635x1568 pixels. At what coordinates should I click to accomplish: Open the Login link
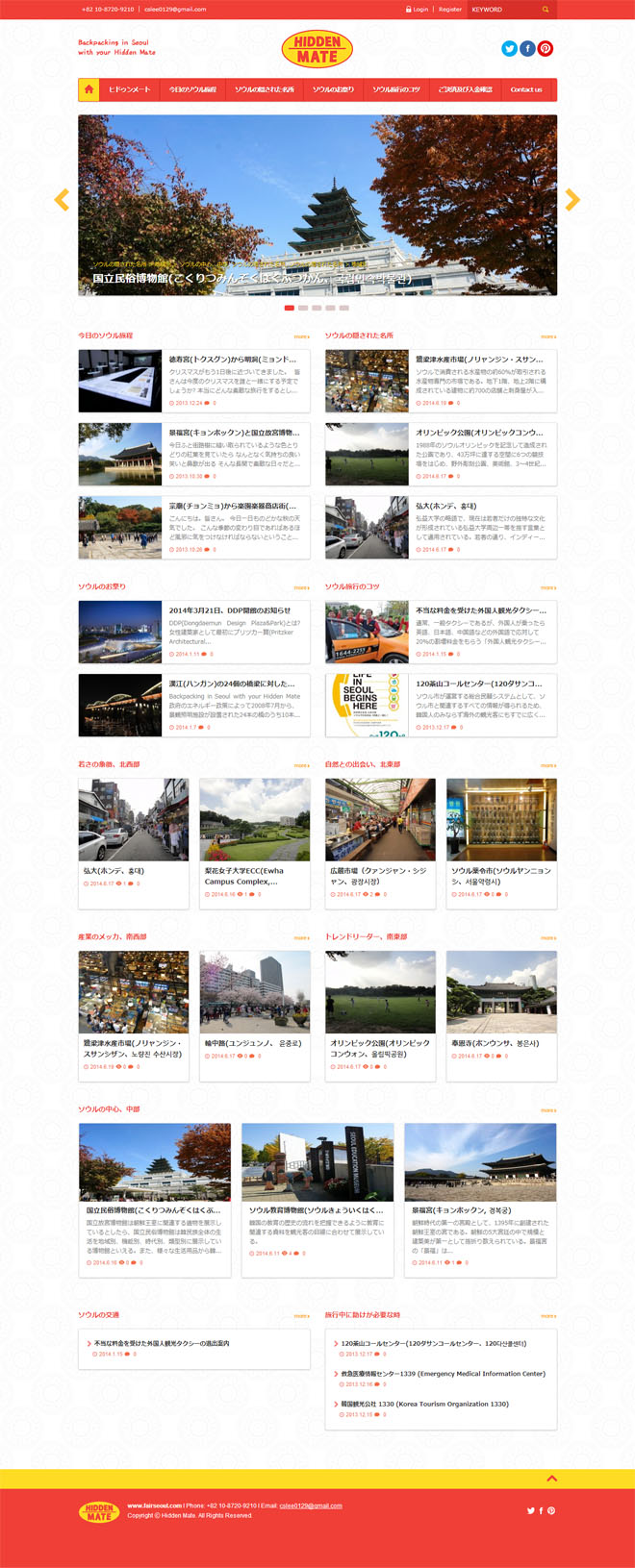[418, 10]
